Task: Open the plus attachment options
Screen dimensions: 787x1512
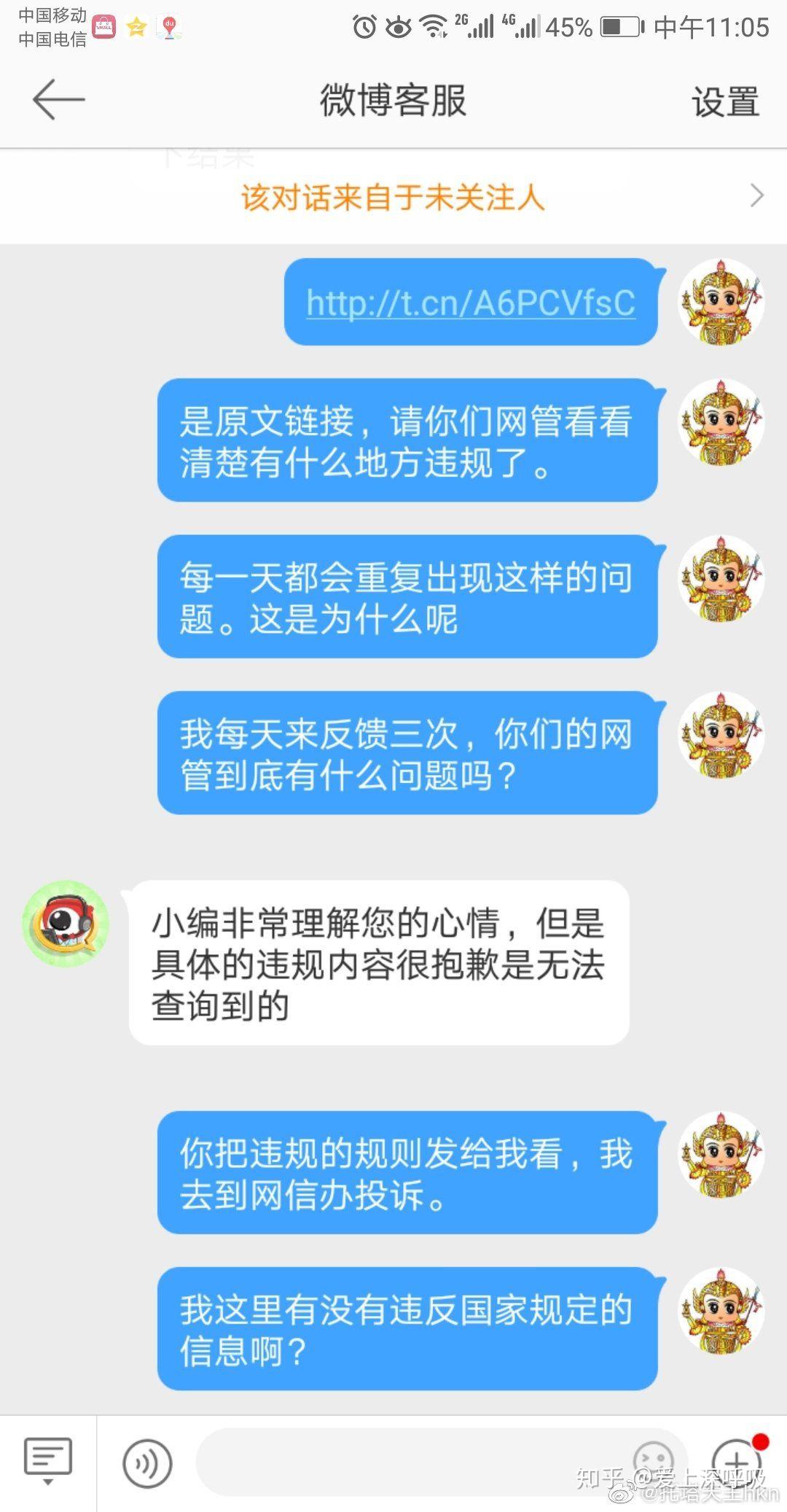Action: 736,1461
